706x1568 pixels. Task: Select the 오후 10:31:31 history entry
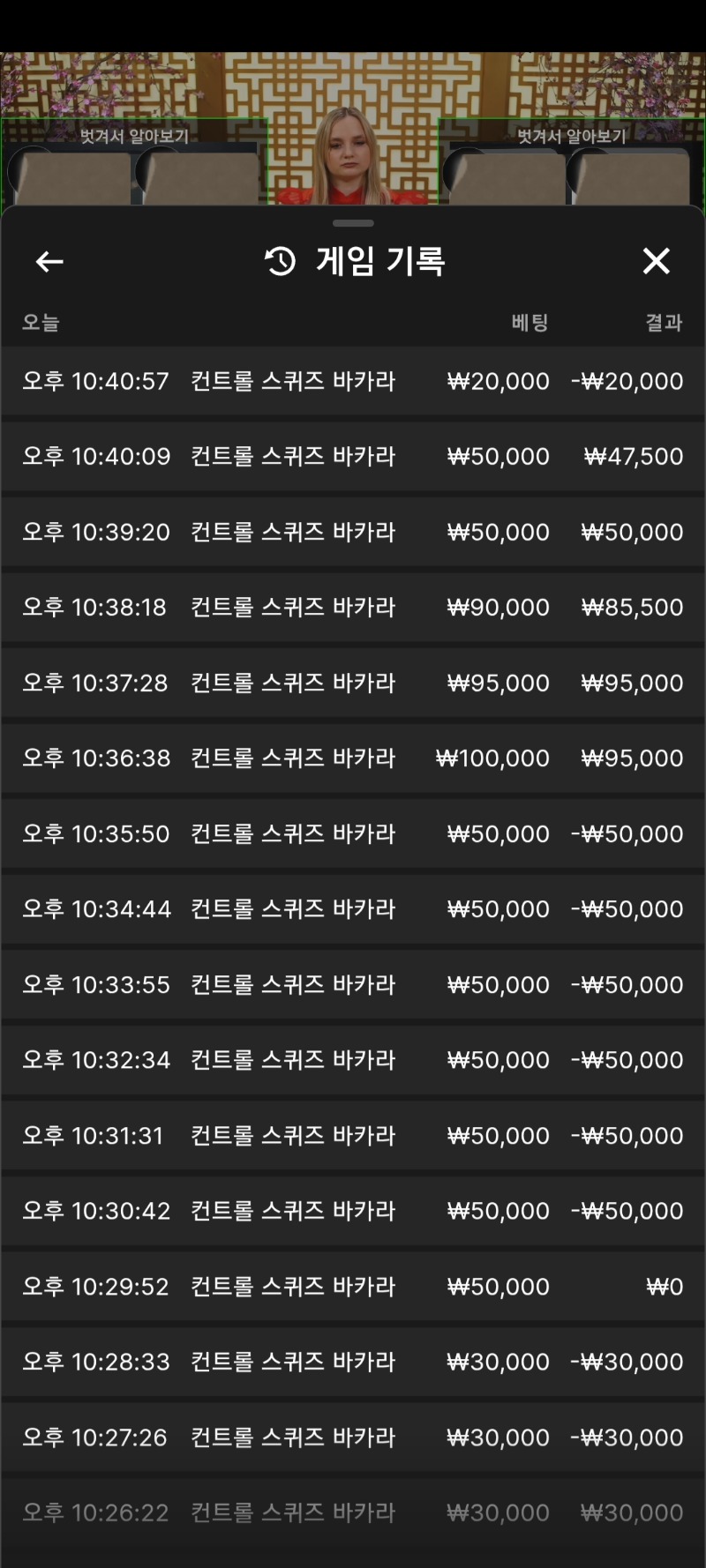tap(353, 1136)
